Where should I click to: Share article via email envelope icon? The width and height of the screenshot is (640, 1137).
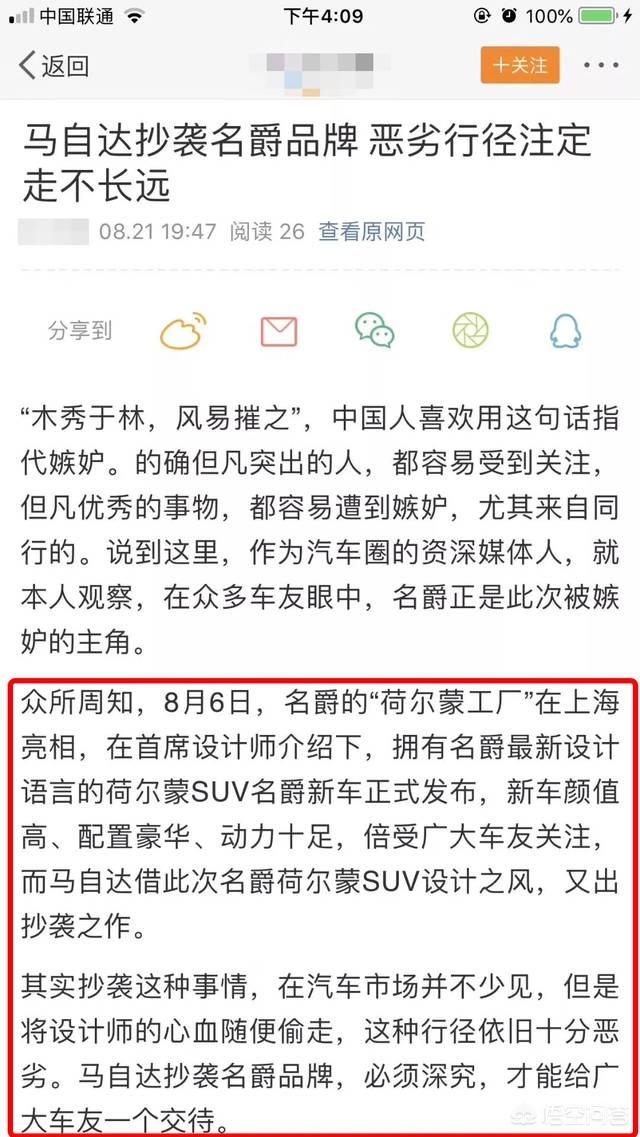click(279, 330)
